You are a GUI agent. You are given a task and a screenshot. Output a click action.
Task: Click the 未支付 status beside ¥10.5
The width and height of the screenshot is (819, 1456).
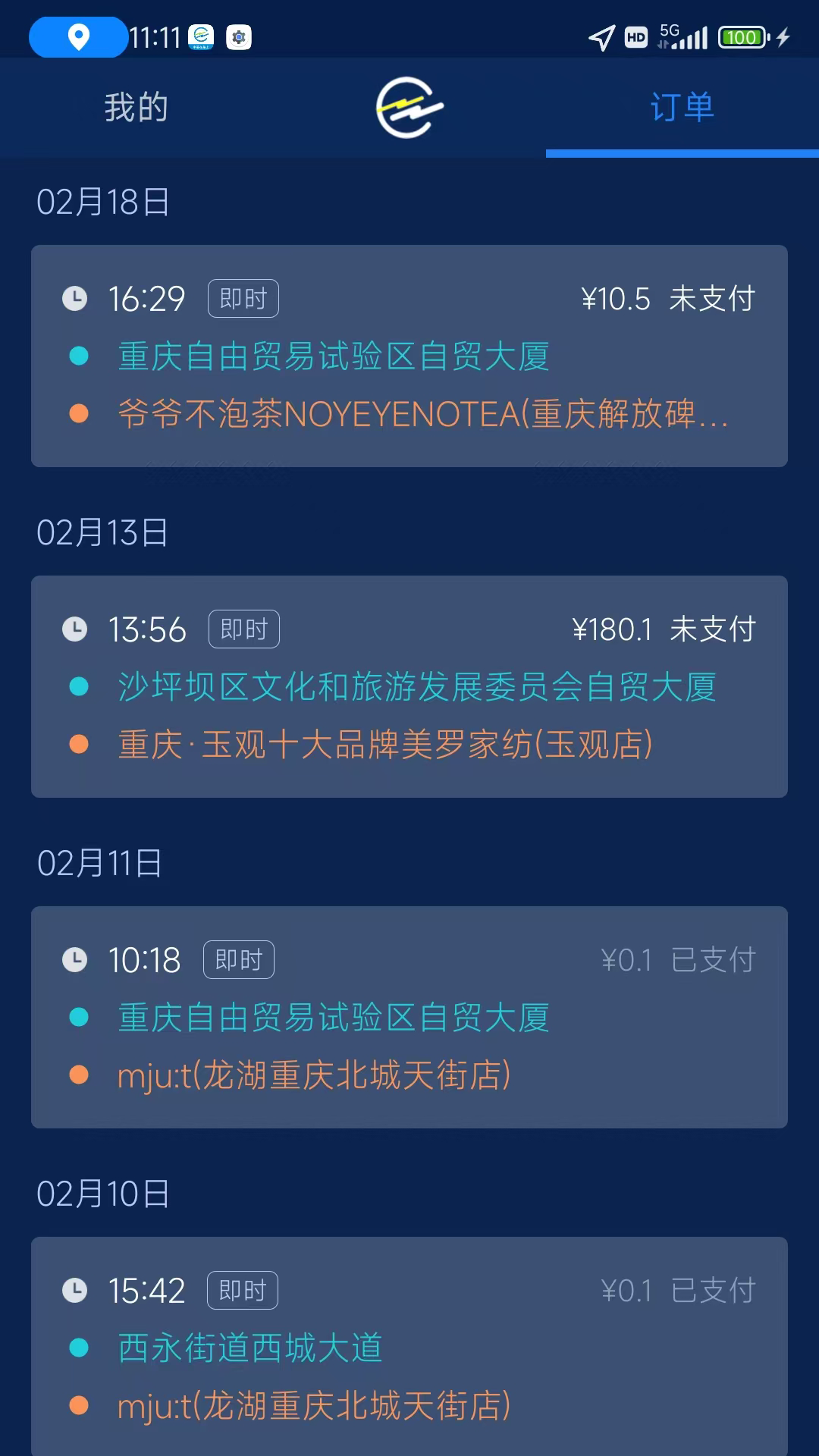click(711, 300)
